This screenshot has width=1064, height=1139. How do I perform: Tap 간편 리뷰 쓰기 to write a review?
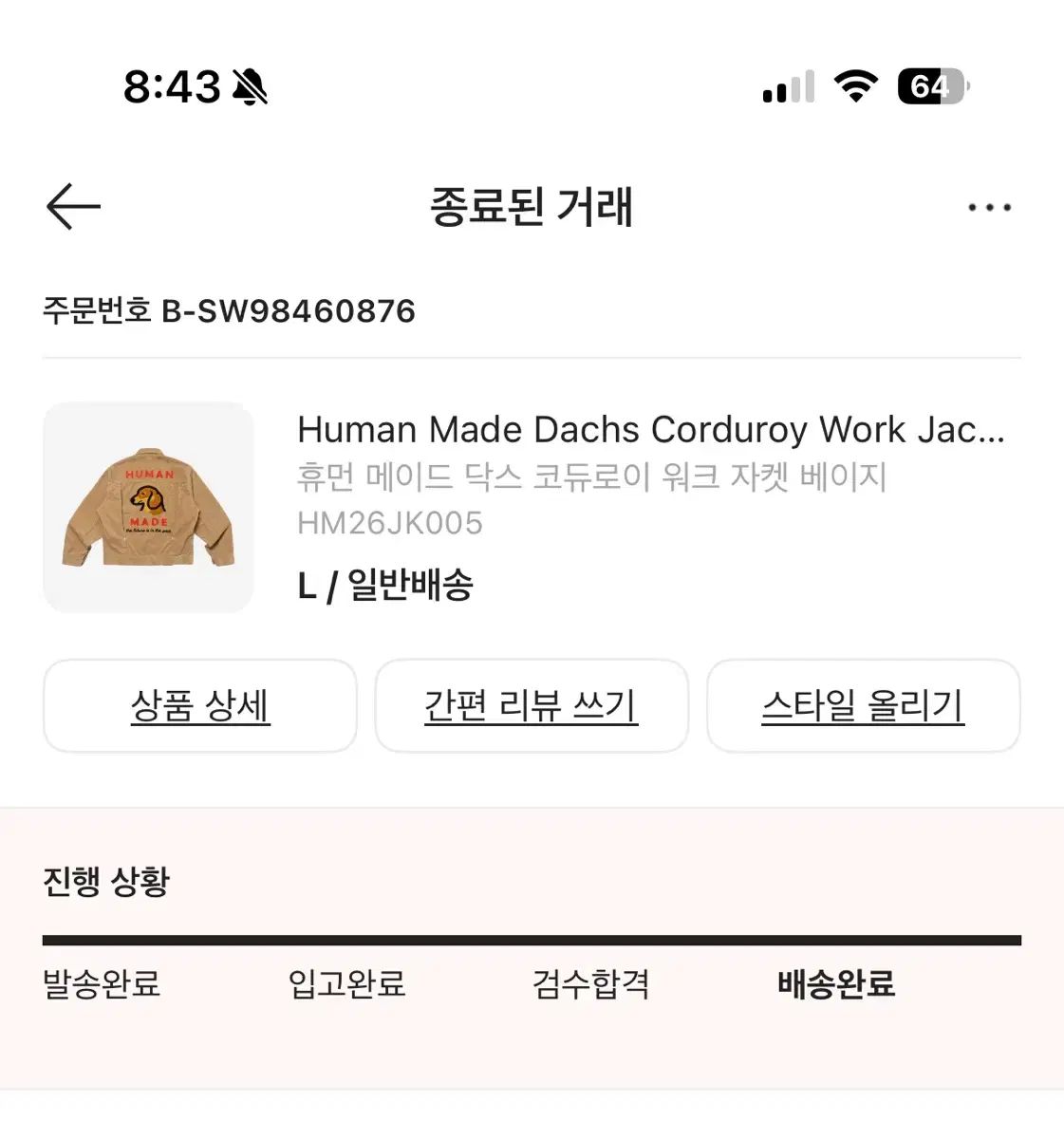point(532,705)
